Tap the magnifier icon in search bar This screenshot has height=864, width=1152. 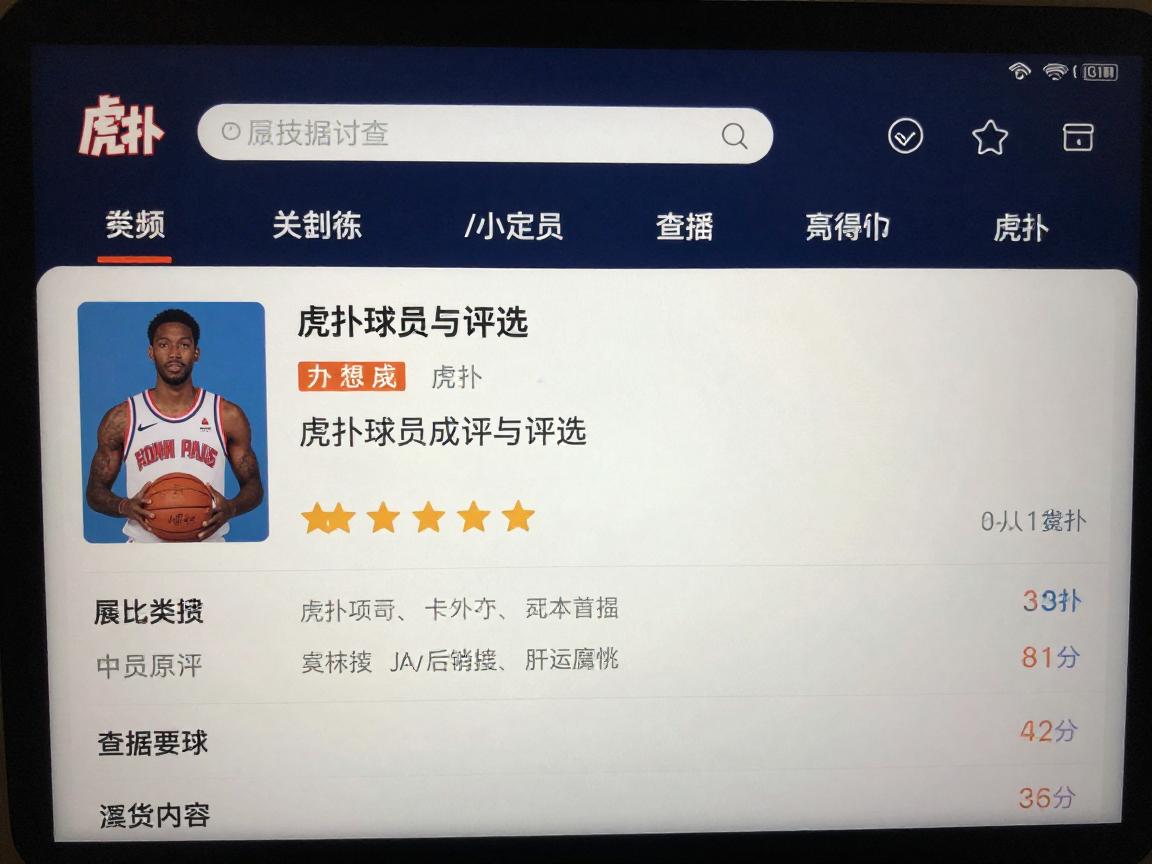(735, 136)
